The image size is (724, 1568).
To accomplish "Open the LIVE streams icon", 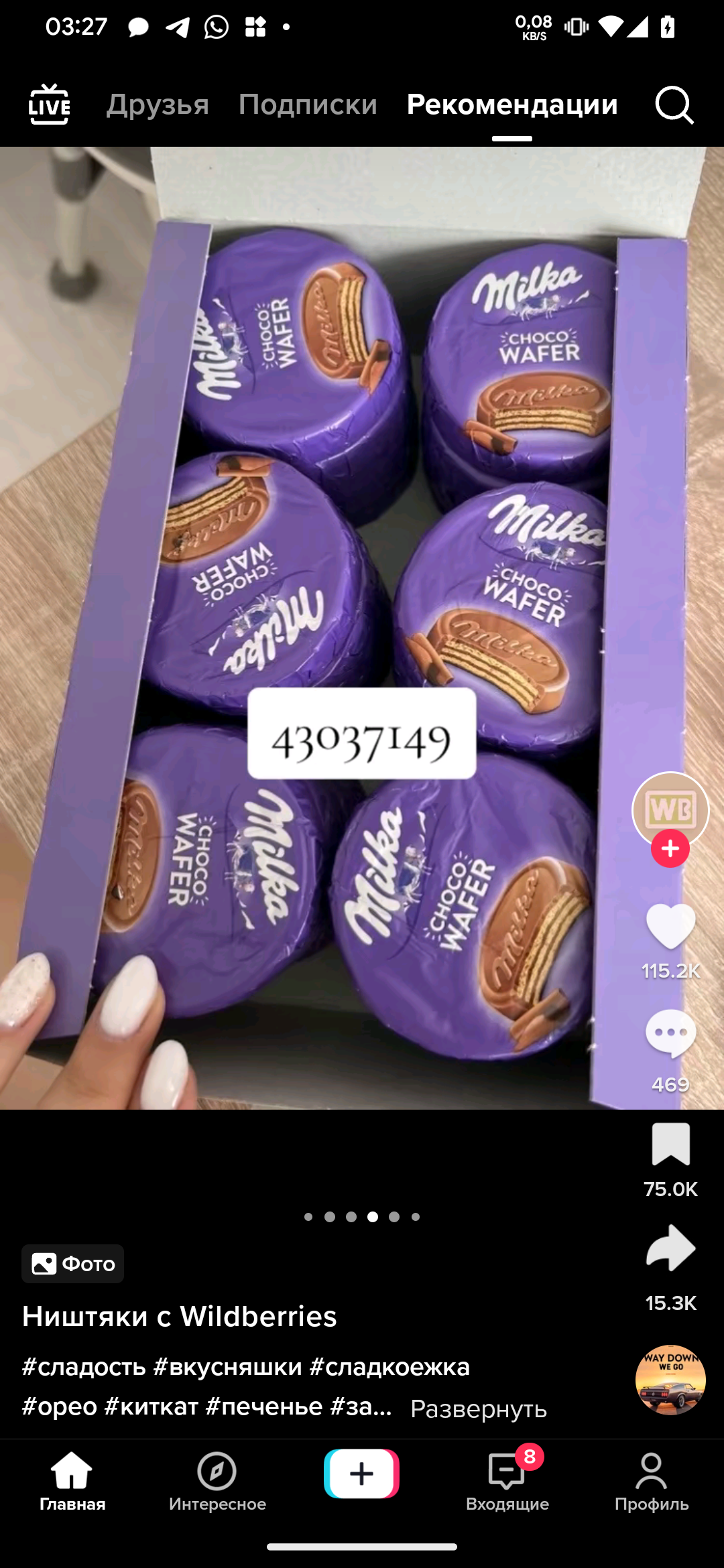I will click(x=49, y=105).
